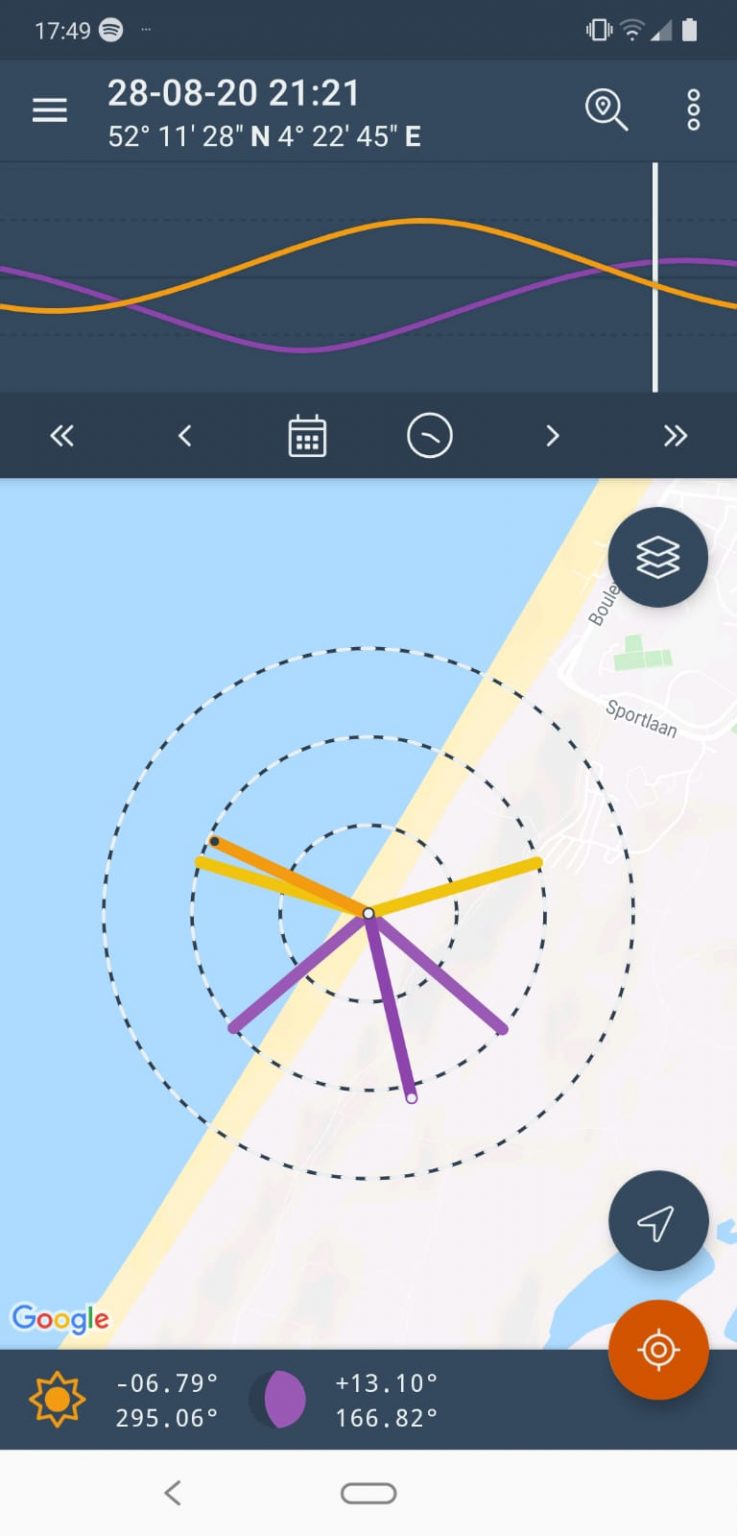Jump back with the double-left arrow
Image resolution: width=737 pixels, height=1536 pixels.
pyautogui.click(x=62, y=436)
